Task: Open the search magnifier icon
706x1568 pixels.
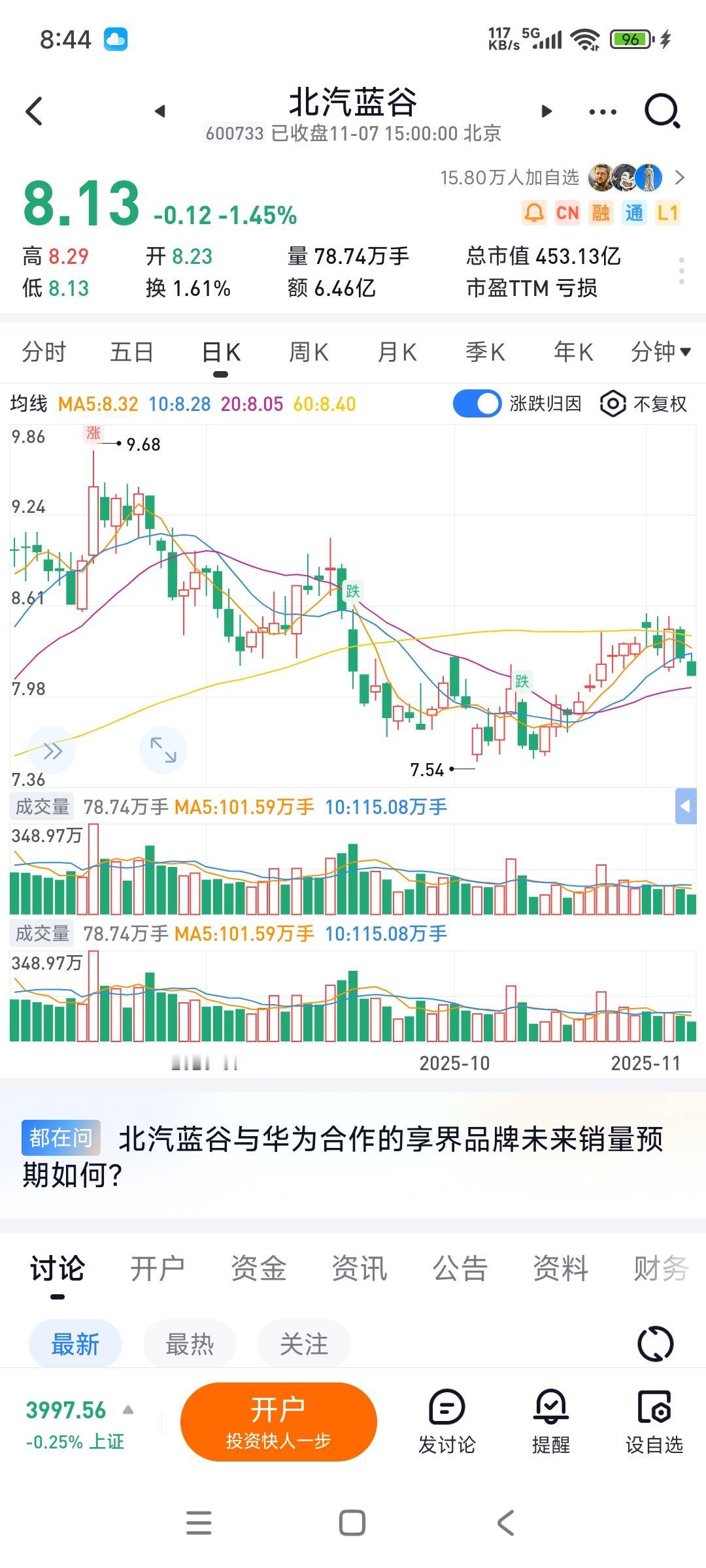Action: [662, 111]
